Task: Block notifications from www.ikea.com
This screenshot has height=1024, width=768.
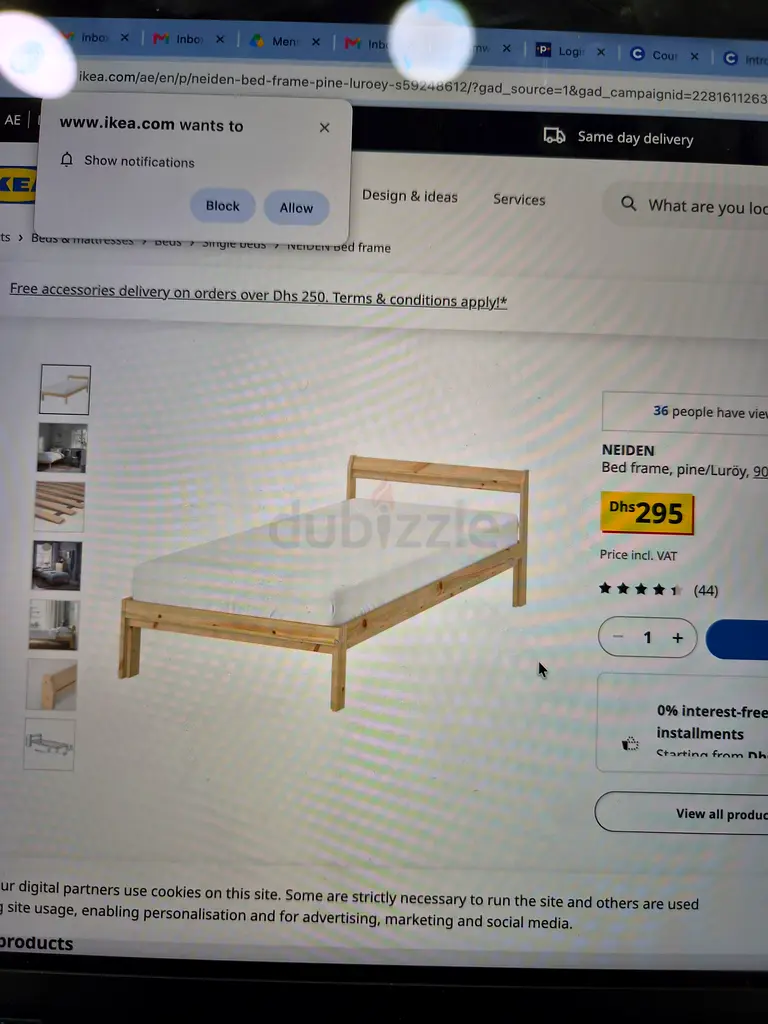Action: (222, 206)
